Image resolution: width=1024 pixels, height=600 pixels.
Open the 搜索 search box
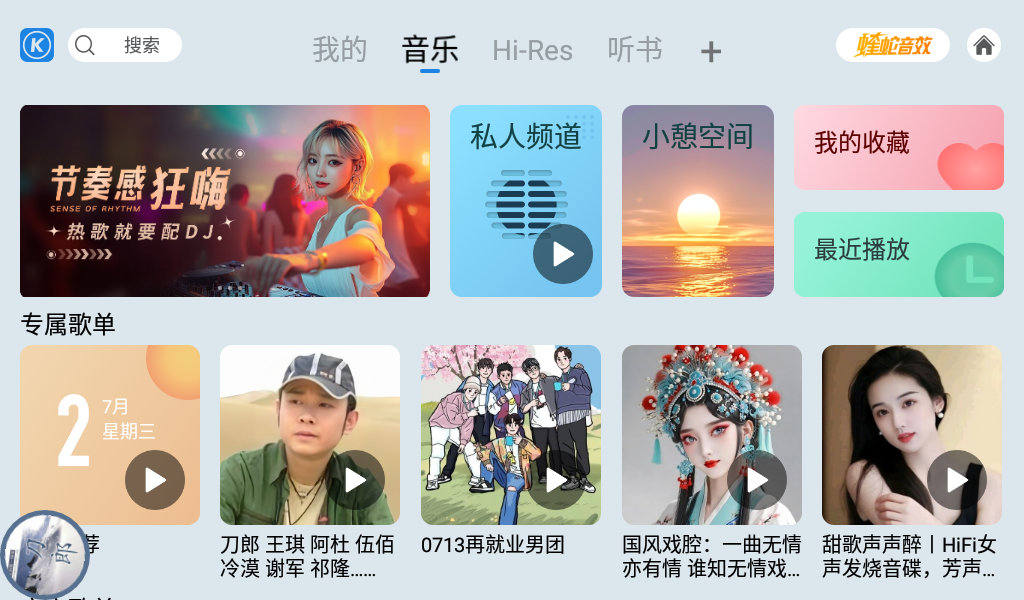click(125, 45)
